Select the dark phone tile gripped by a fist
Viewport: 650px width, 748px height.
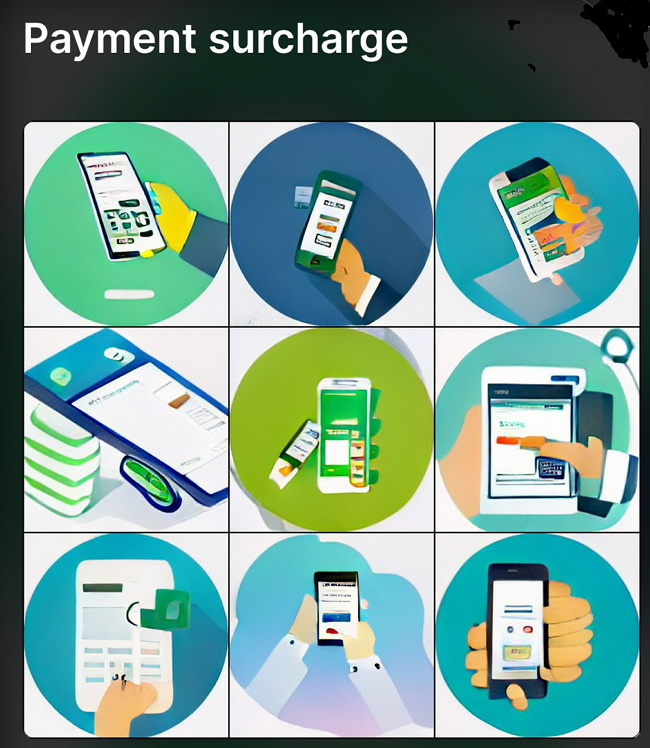coord(537,634)
